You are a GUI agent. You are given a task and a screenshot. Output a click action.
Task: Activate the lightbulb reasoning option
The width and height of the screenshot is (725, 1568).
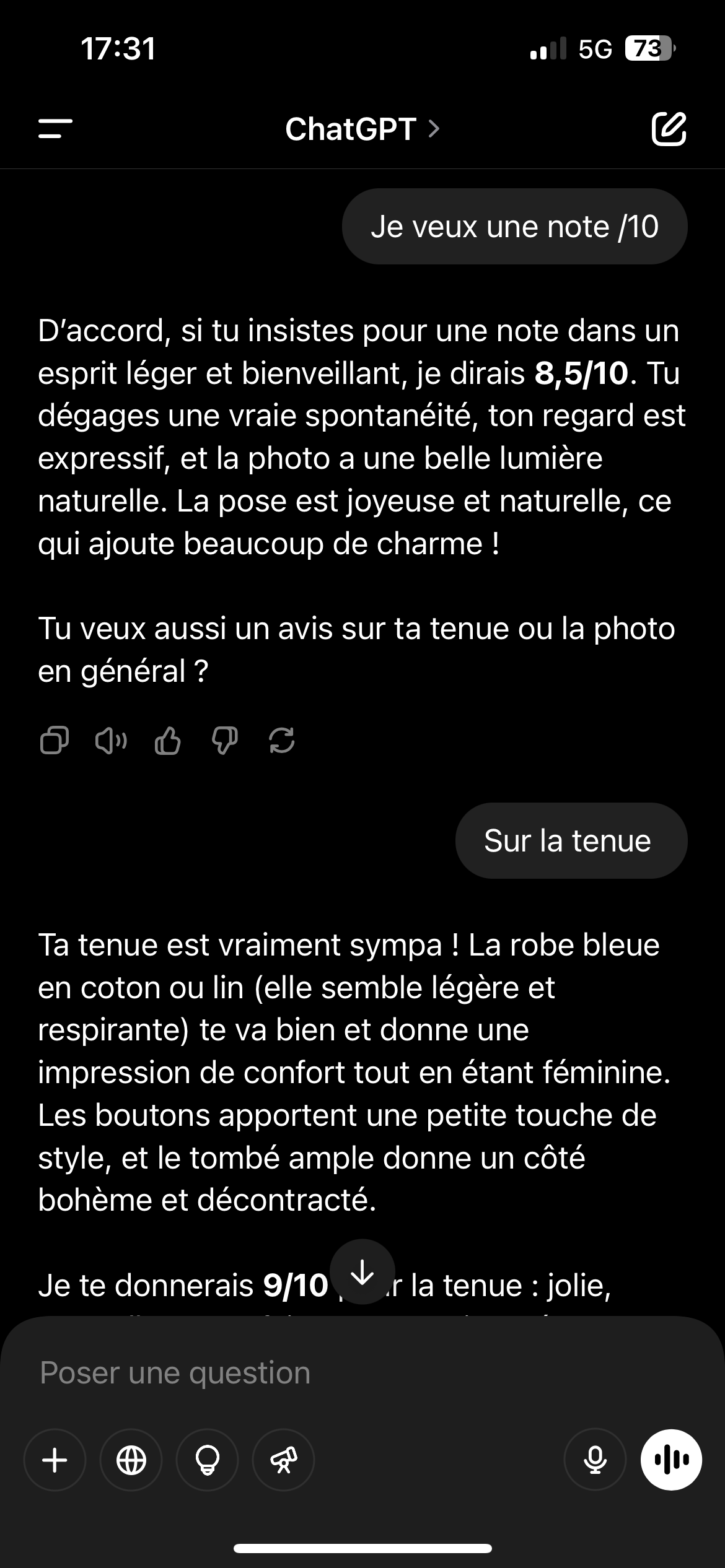[x=208, y=1460]
